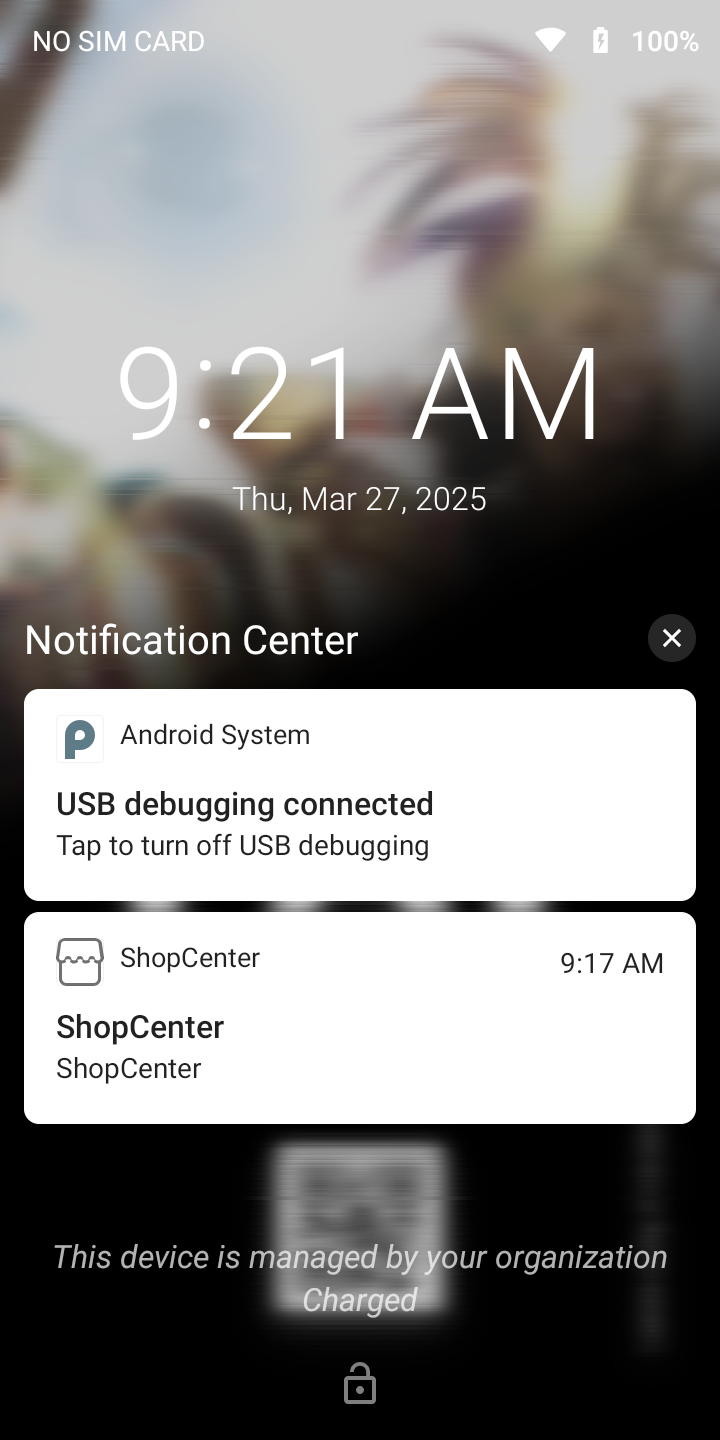Tap the Wi-Fi status icon
Screen dimensions: 720x1440
pos(550,40)
